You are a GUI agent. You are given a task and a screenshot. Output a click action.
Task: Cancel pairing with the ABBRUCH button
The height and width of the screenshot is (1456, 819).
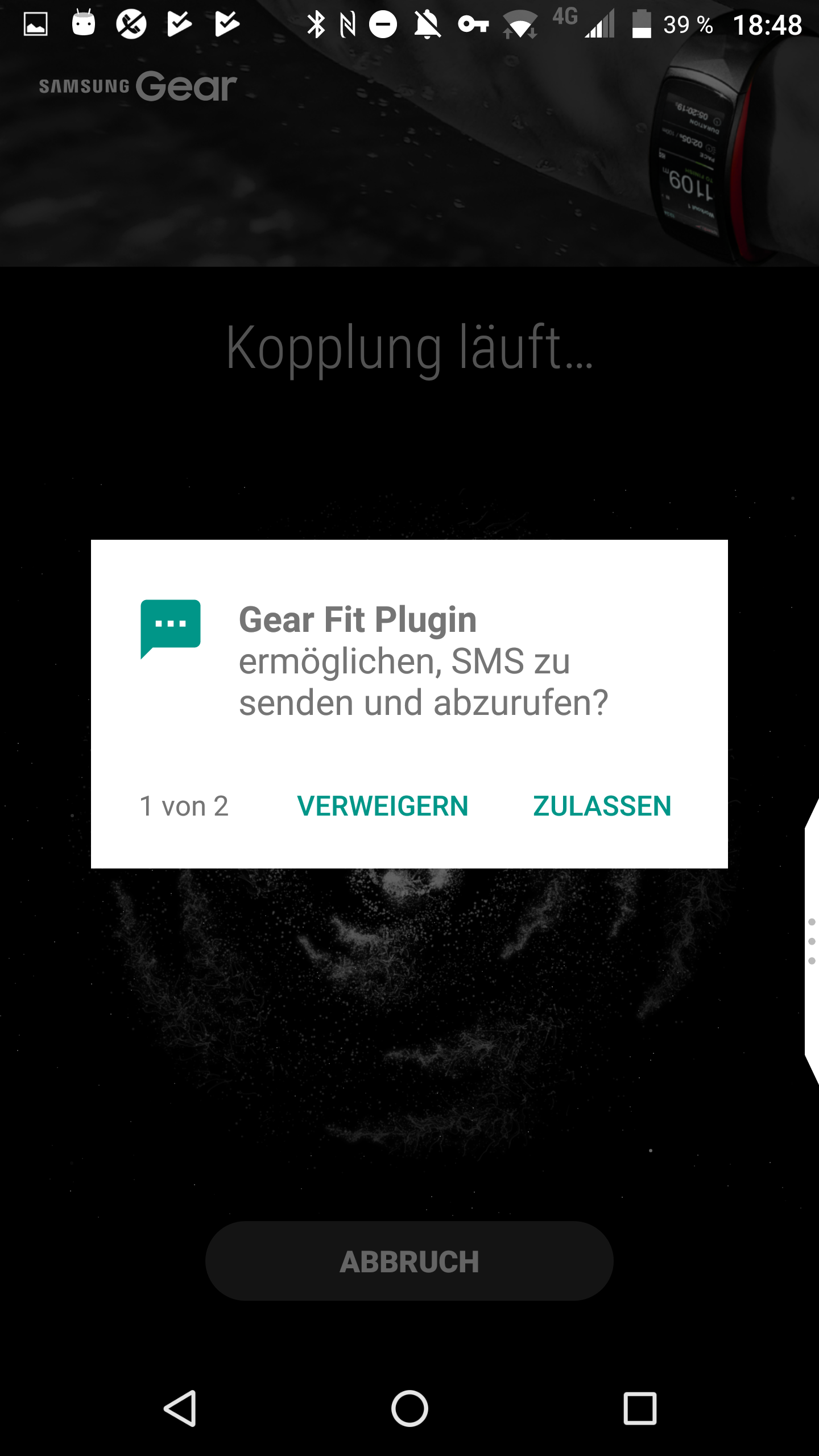tap(409, 1261)
